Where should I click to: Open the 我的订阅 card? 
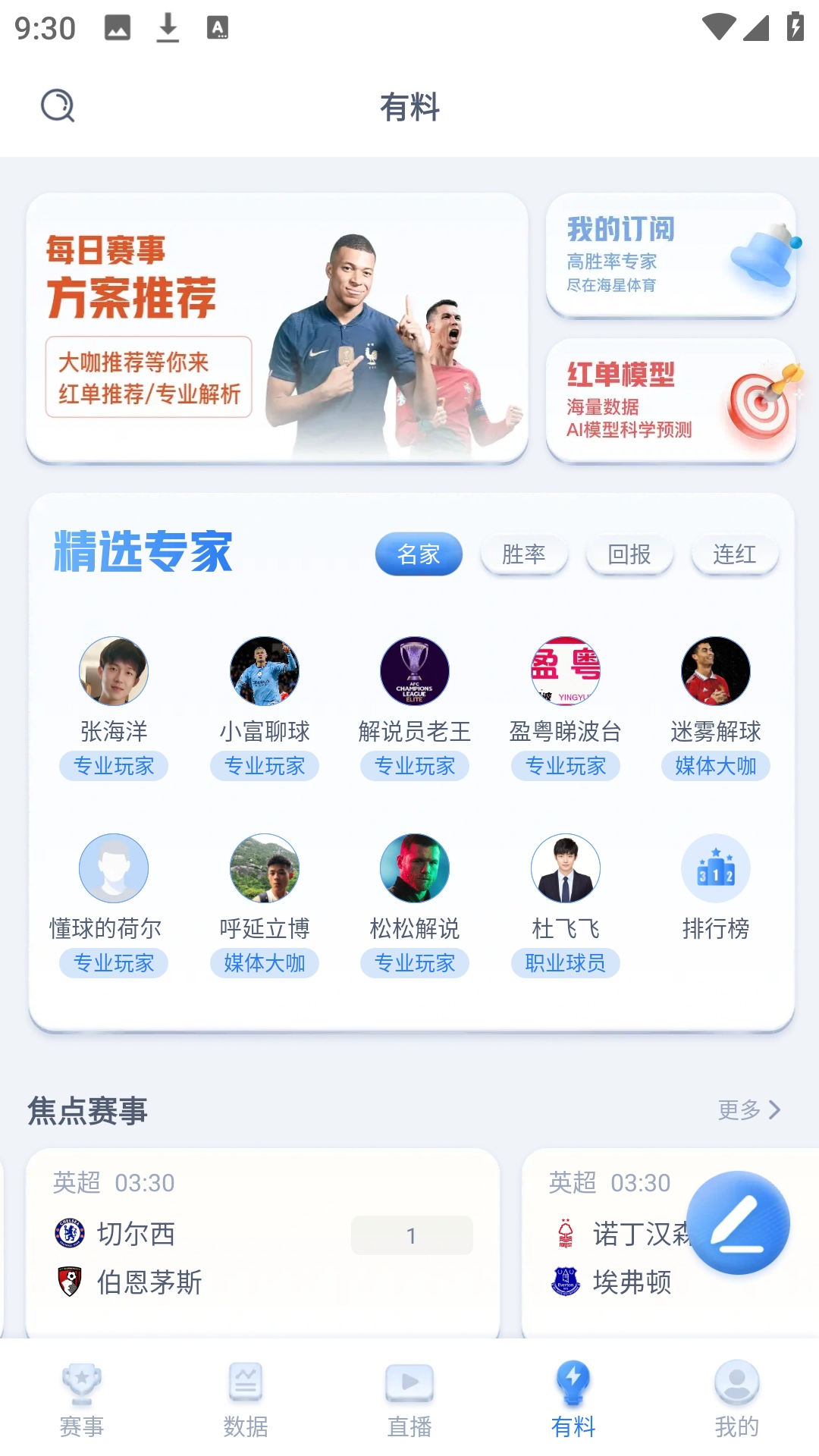(670, 256)
